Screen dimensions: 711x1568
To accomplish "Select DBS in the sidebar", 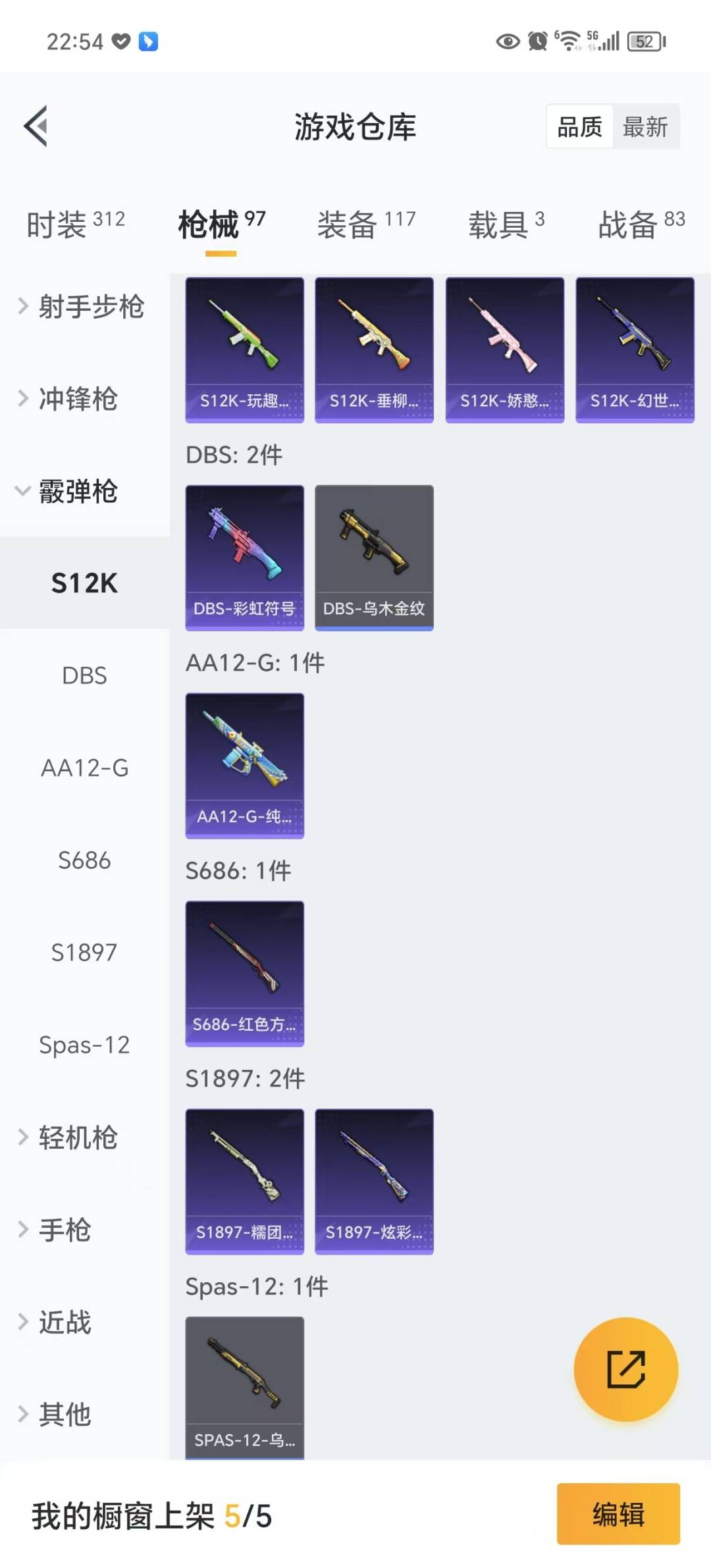I will pyautogui.click(x=84, y=675).
